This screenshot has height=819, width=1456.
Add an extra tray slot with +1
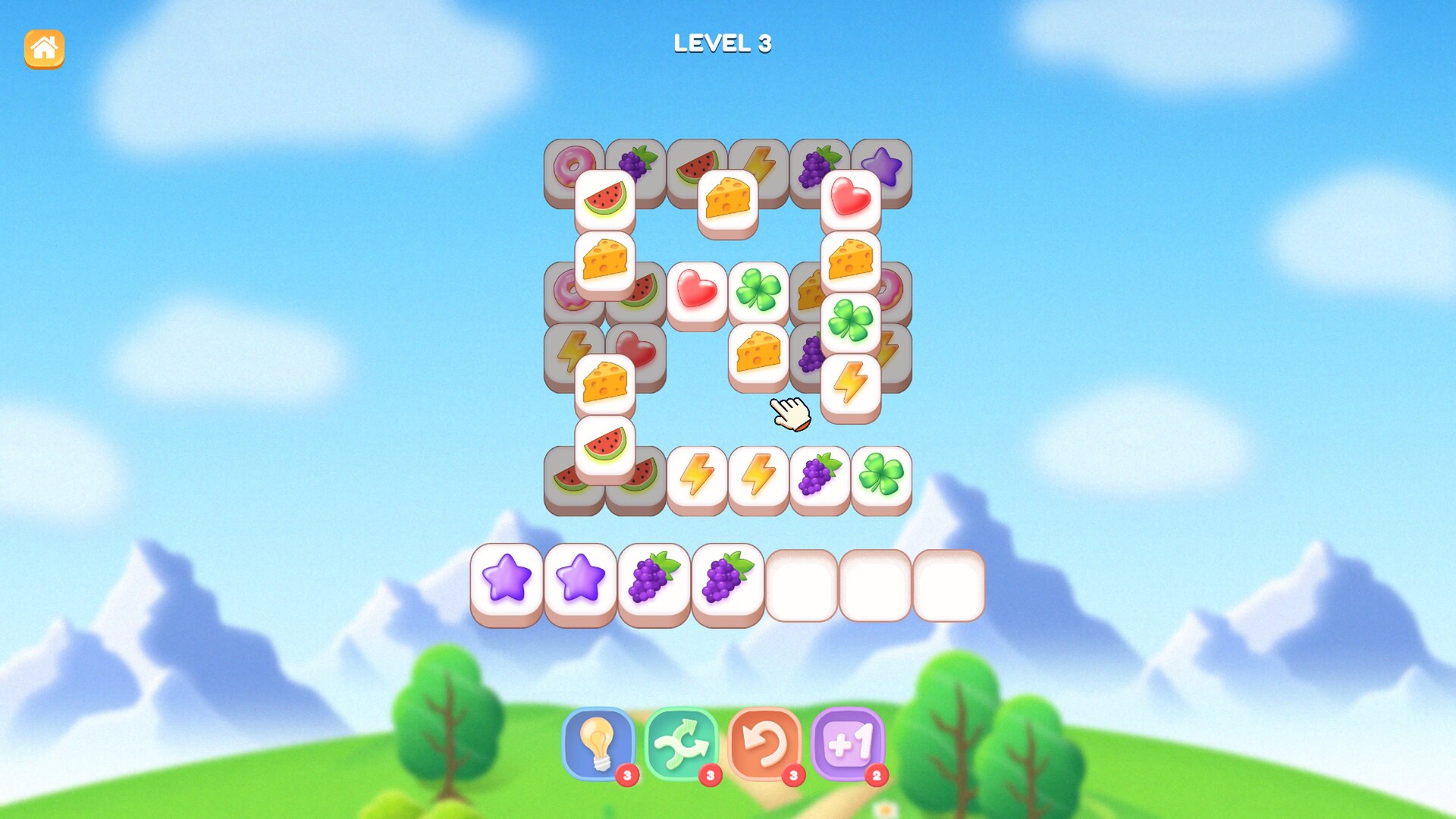(848, 745)
